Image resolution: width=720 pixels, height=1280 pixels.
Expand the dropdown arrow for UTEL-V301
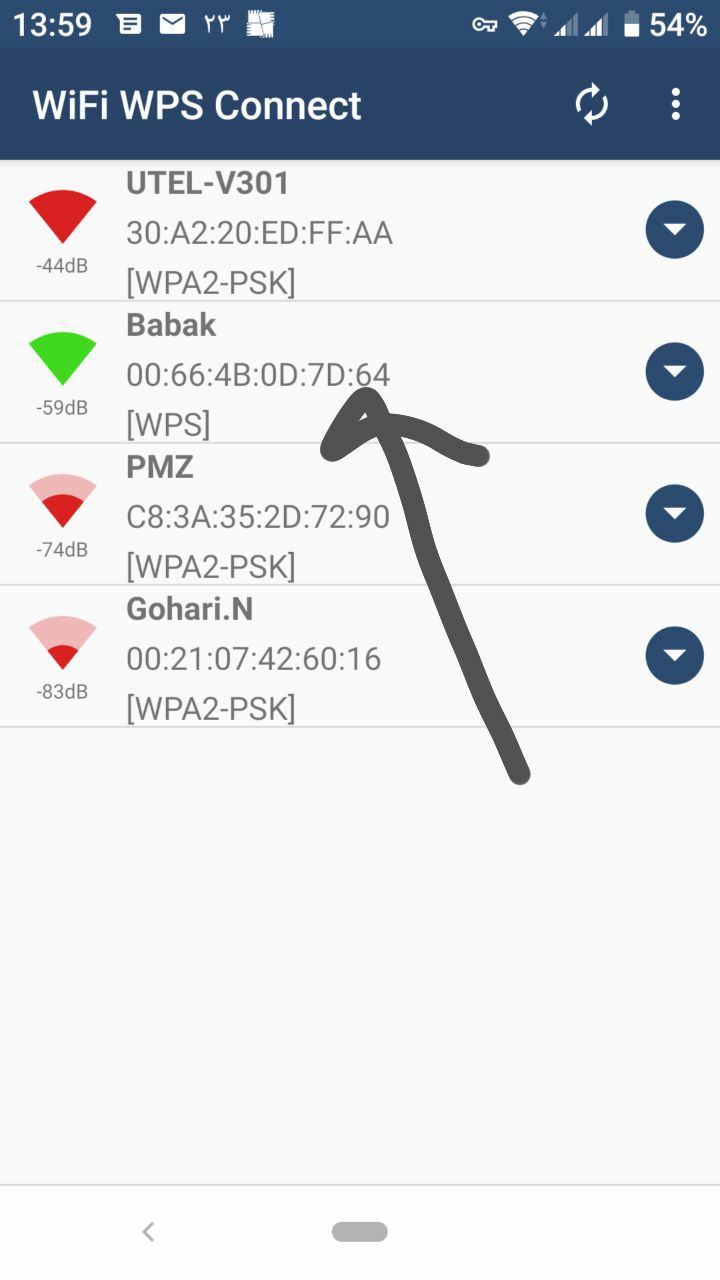point(675,230)
